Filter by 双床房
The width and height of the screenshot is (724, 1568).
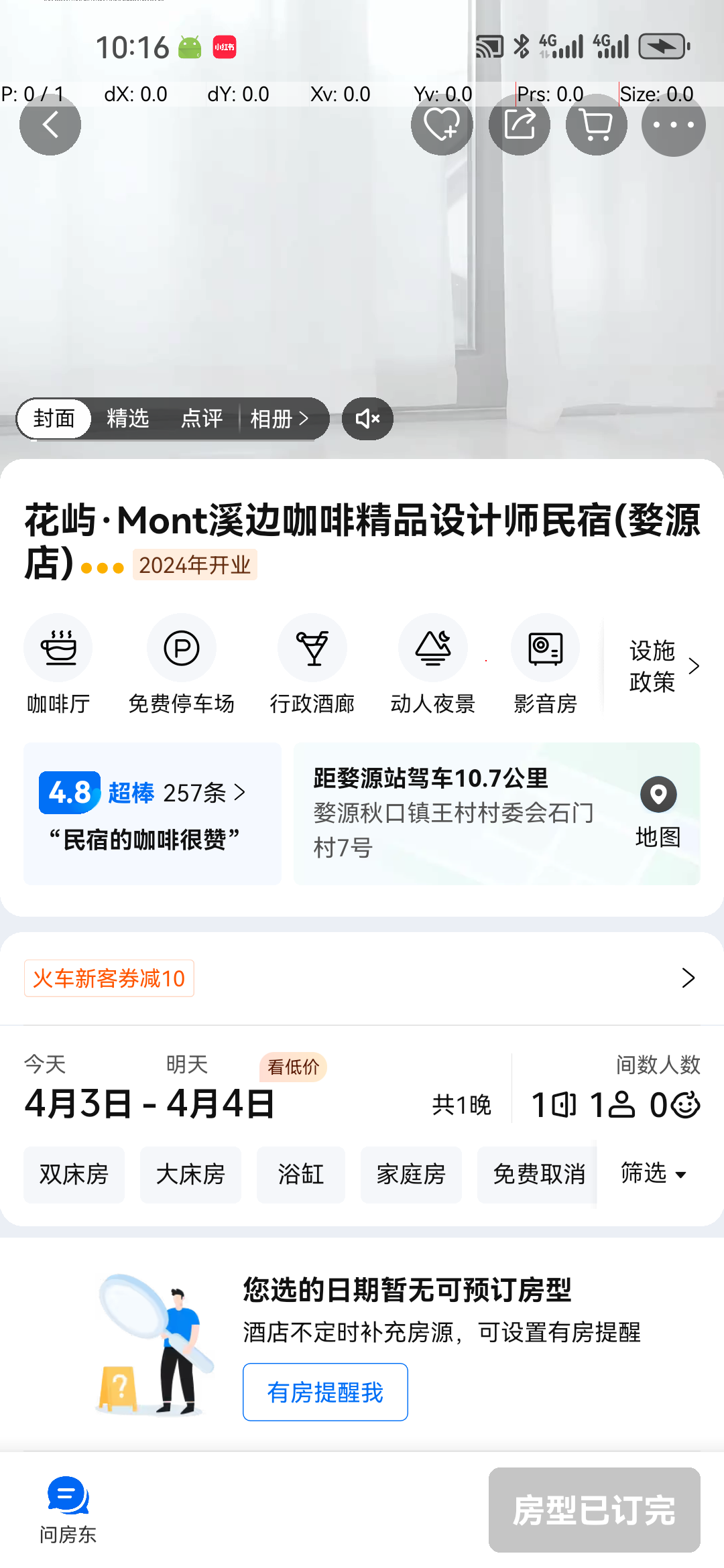pyautogui.click(x=74, y=1174)
